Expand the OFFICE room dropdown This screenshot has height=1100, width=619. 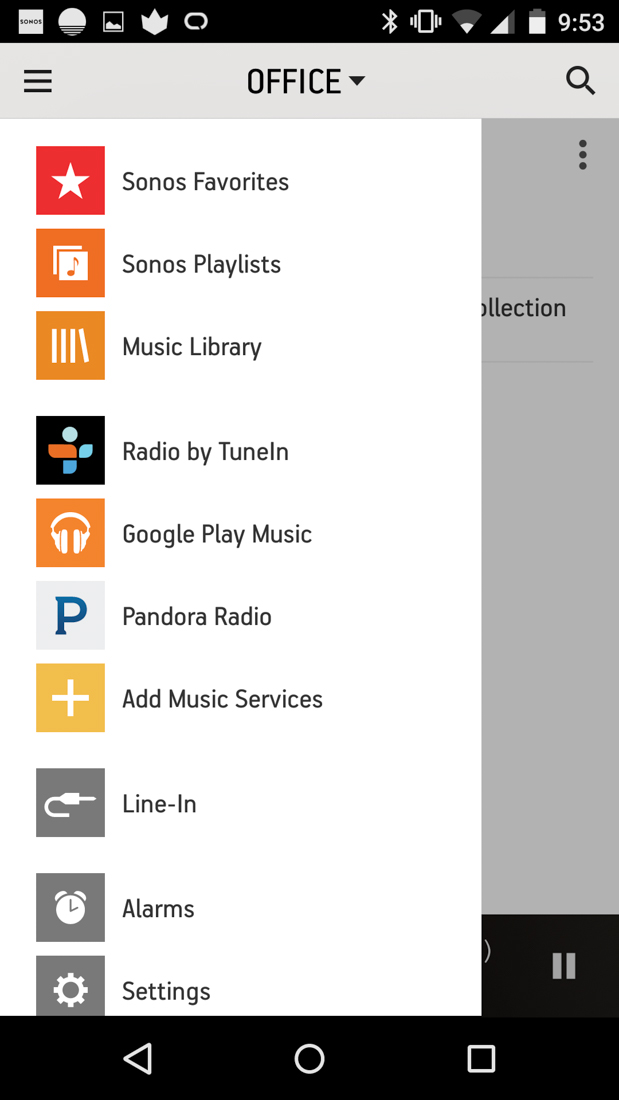(305, 81)
